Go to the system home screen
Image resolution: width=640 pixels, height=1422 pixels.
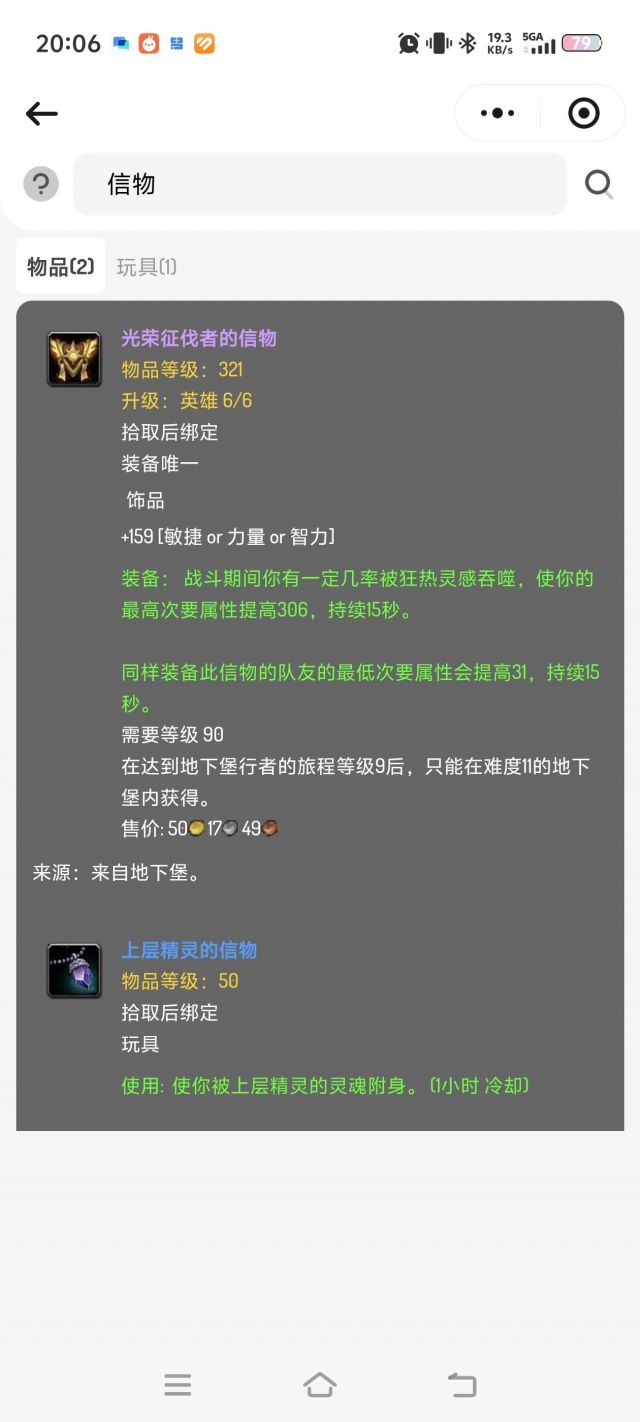tap(320, 1385)
